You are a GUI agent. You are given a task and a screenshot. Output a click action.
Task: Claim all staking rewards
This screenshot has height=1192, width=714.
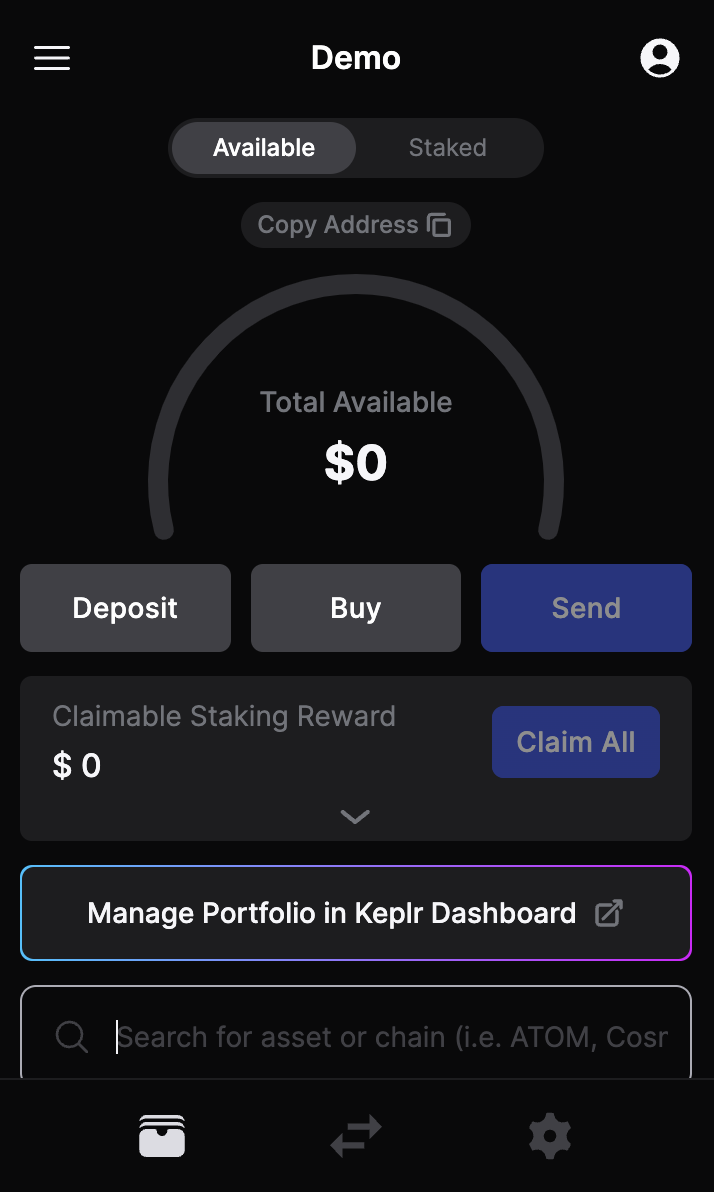tap(575, 742)
